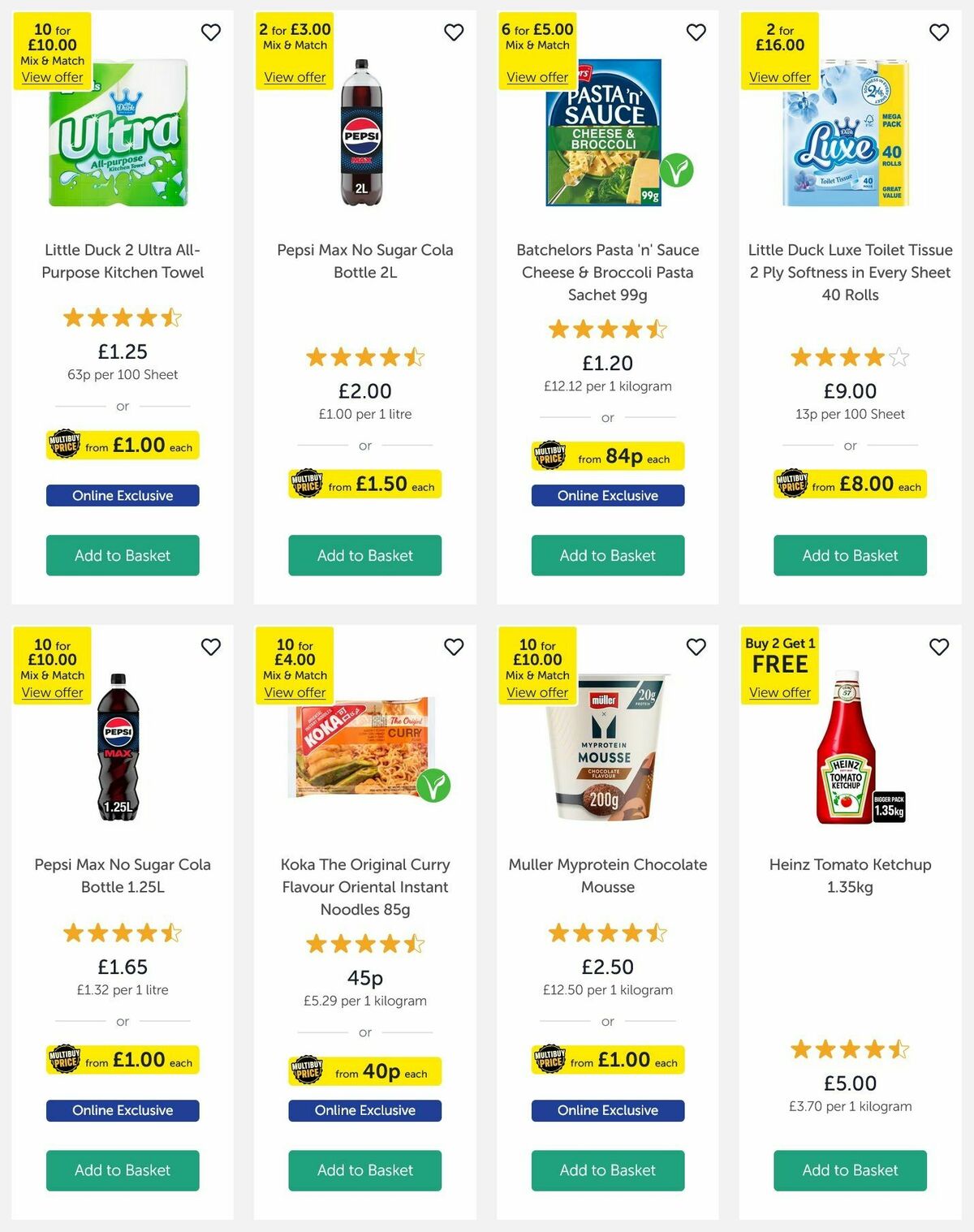Click the Online Exclusive badge under Koka noodles
Image resolution: width=974 pixels, height=1232 pixels.
click(x=364, y=1109)
